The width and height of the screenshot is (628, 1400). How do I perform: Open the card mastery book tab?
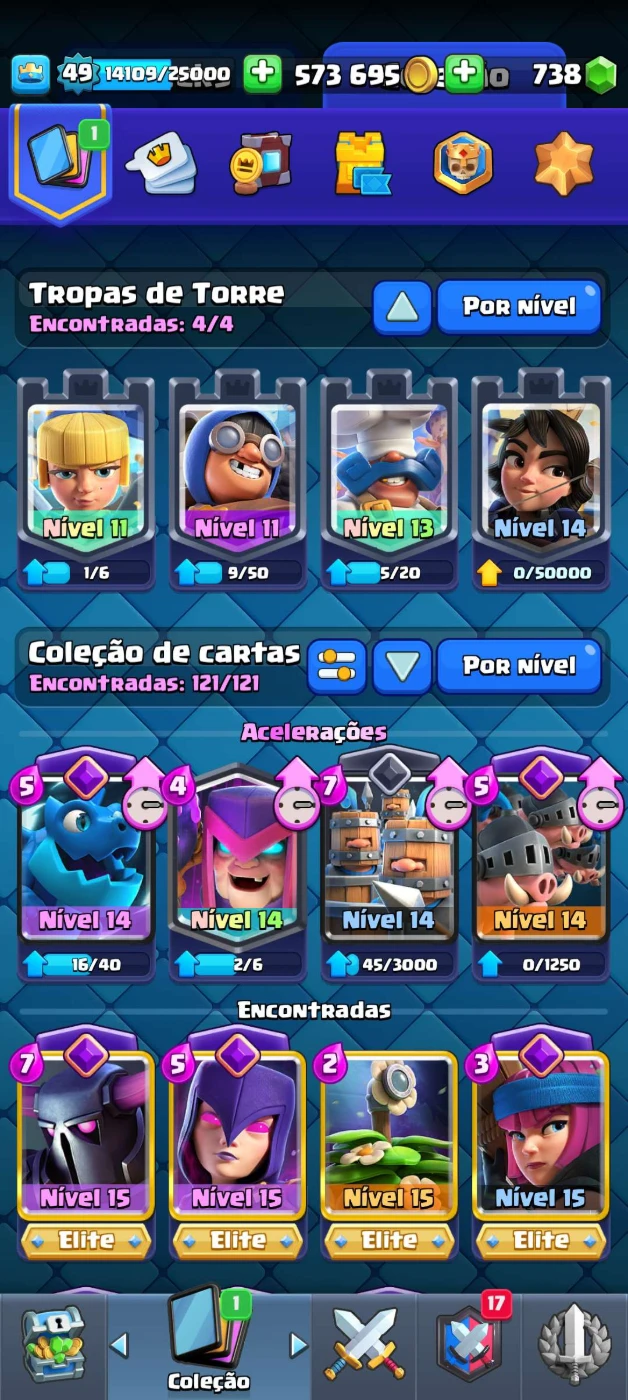pyautogui.click(x=261, y=162)
